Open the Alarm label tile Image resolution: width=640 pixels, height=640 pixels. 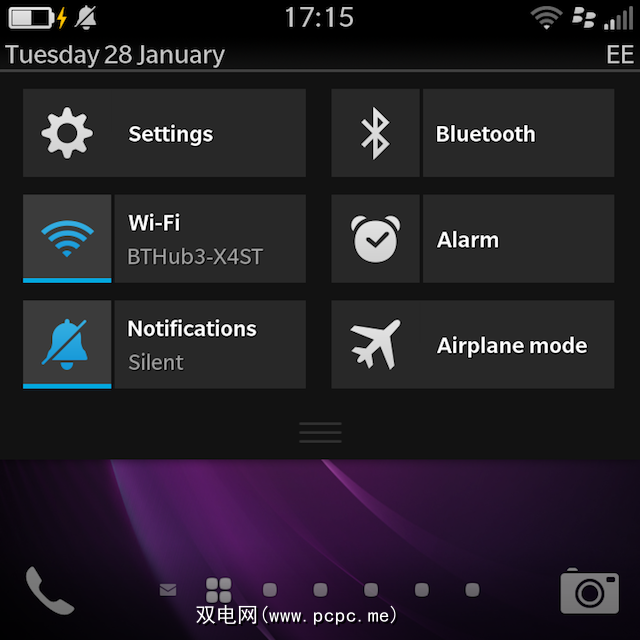[518, 239]
